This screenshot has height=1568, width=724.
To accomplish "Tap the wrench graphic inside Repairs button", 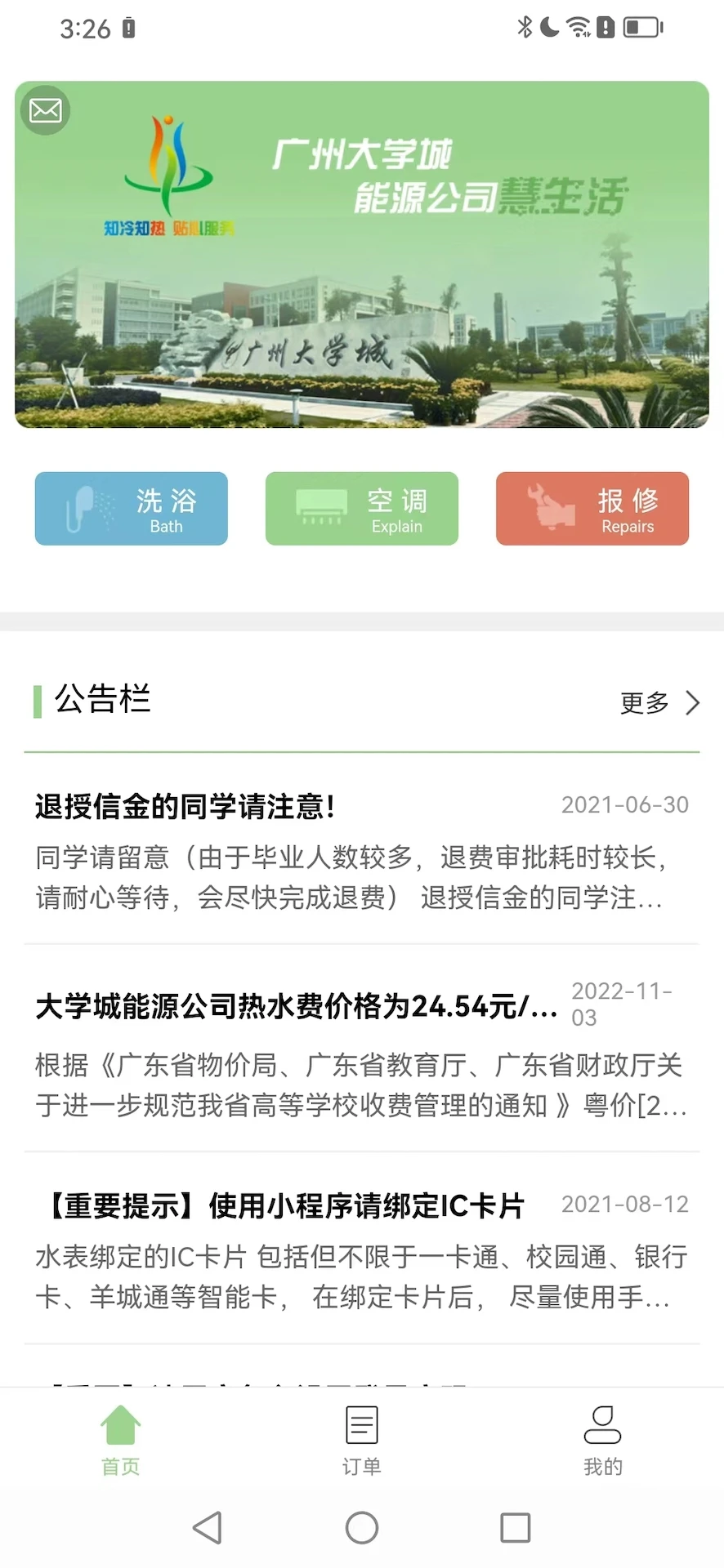I will [553, 506].
